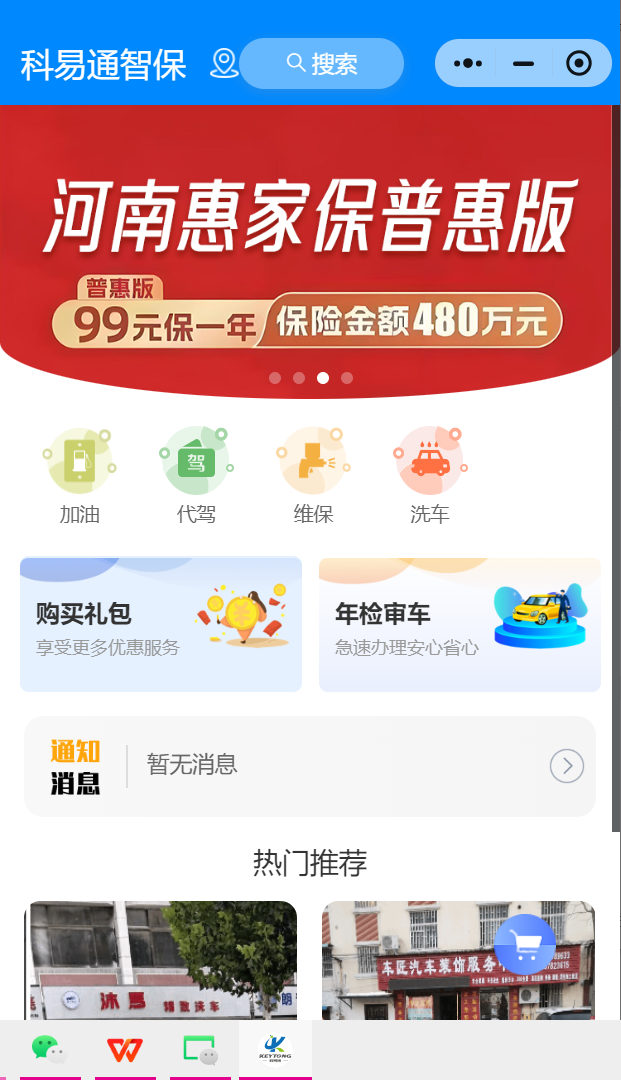This screenshot has width=621, height=1080.
Task: Switch to WeChat in the taskbar
Action: 49,1048
